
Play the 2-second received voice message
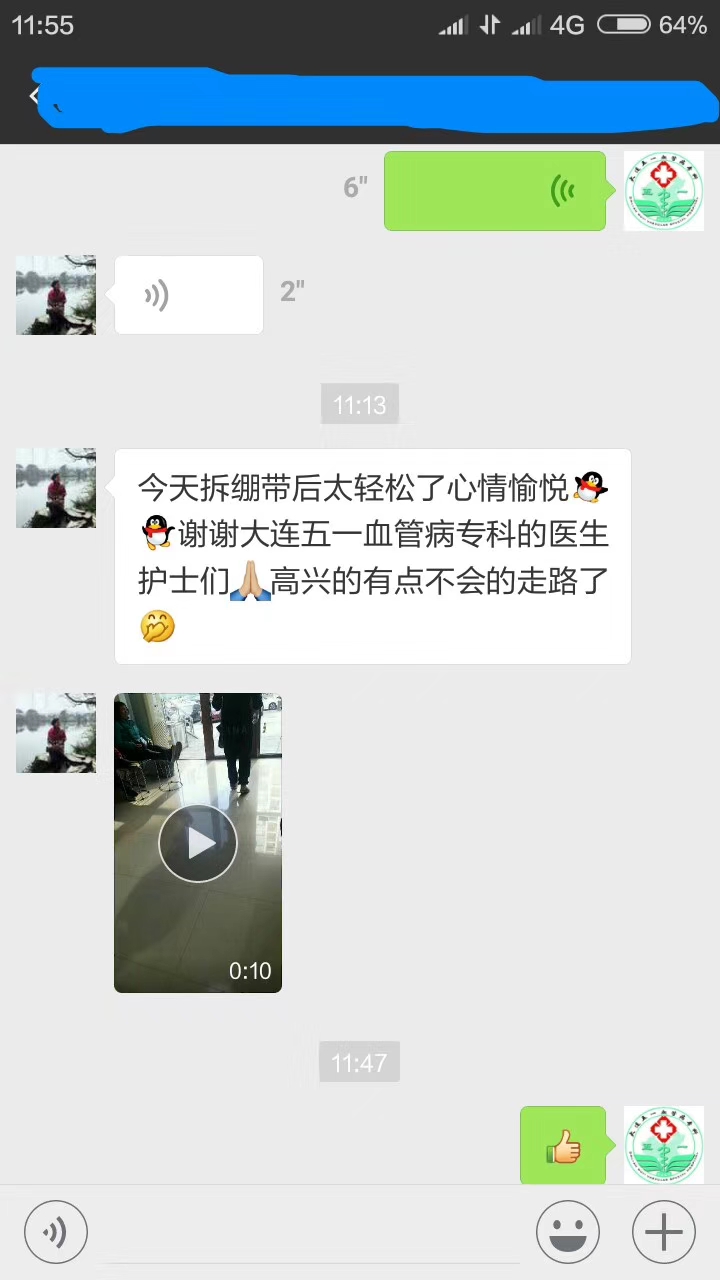(188, 295)
